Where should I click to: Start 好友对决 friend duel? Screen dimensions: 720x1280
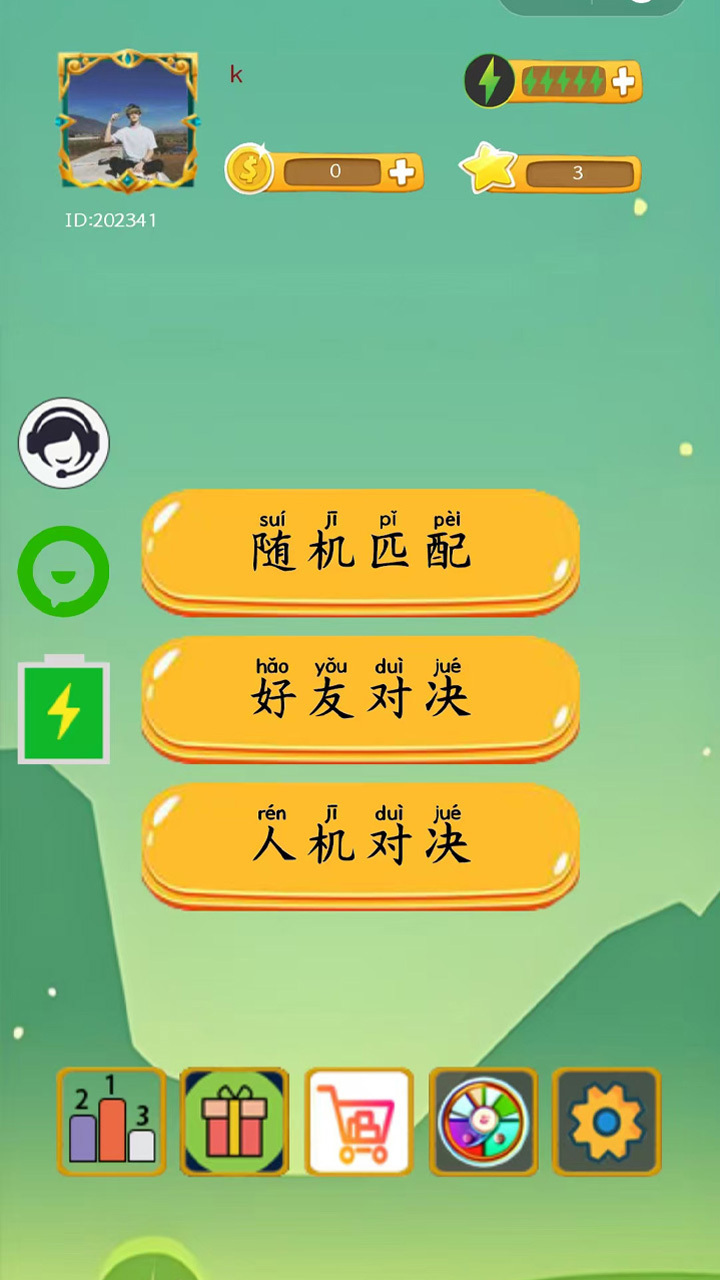(360, 697)
